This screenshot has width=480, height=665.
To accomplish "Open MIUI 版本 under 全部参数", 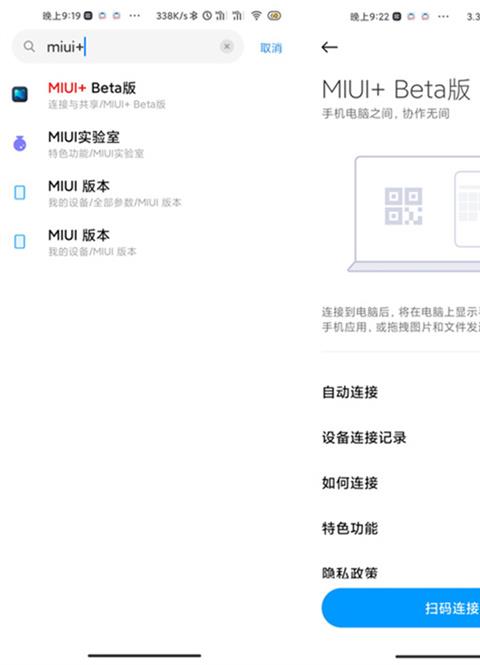I will tap(144, 193).
